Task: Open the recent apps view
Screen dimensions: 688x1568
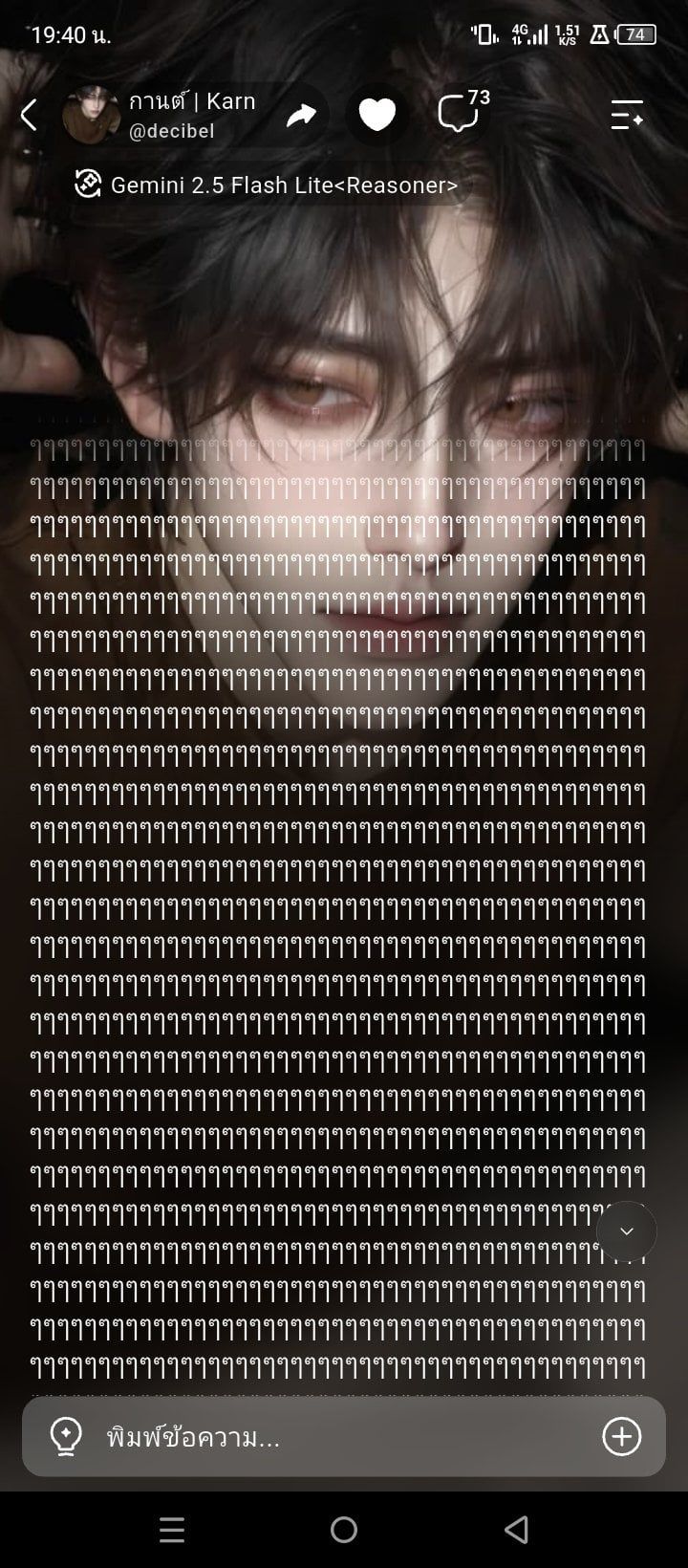Action: [x=172, y=1530]
